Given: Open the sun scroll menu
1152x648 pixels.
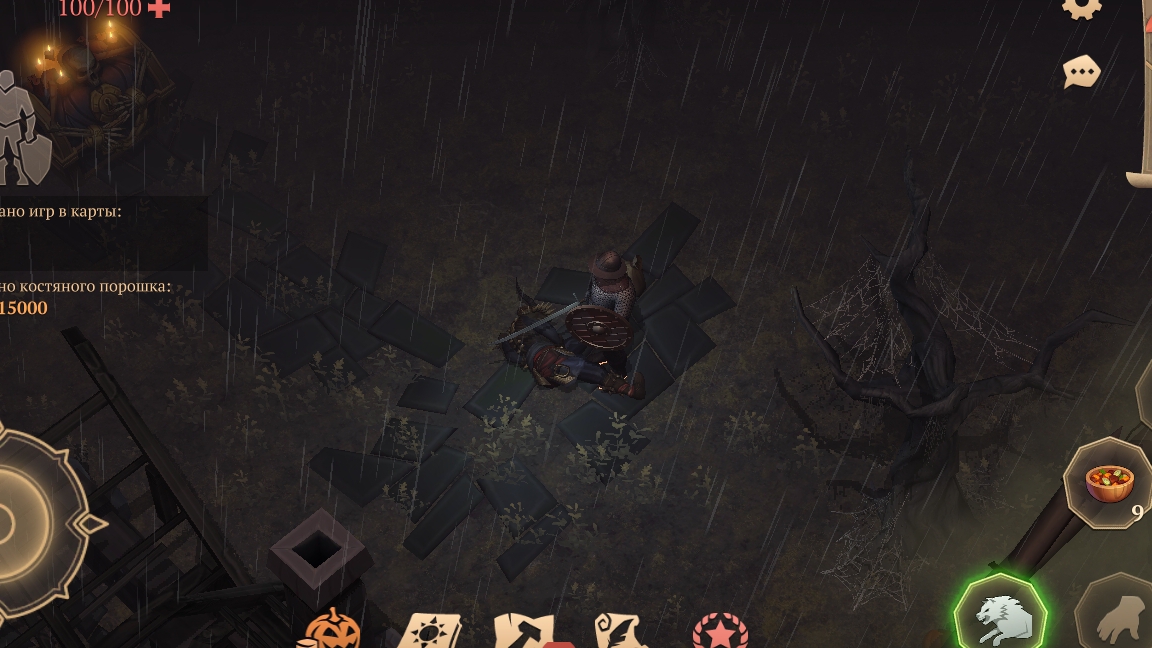Looking at the screenshot, I should pos(430,632).
